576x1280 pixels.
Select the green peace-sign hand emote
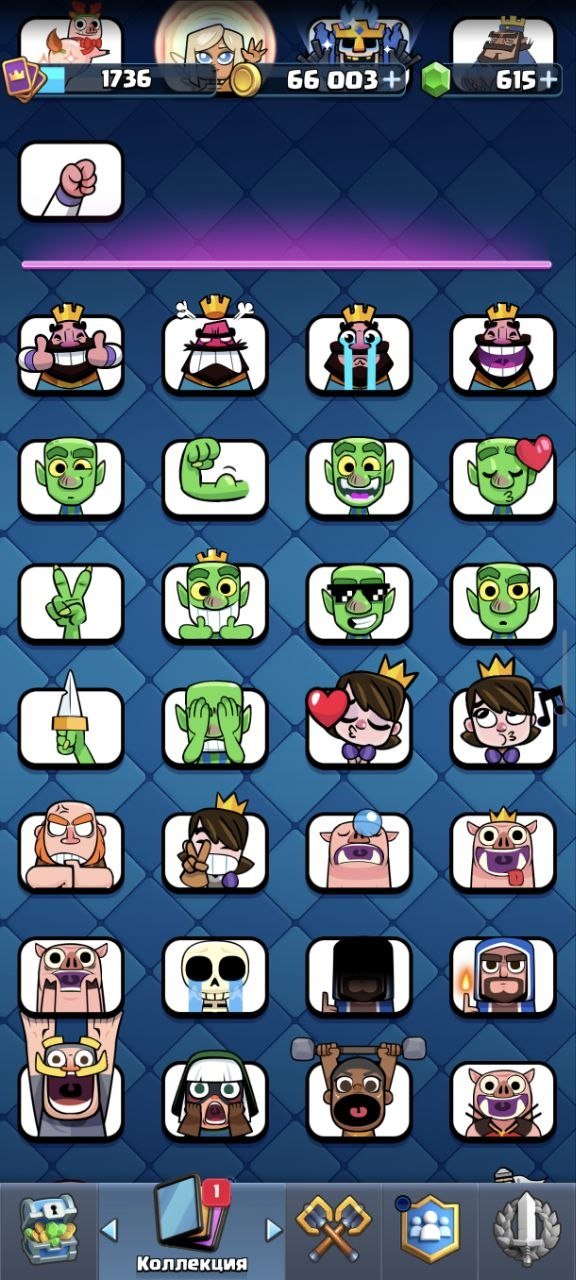pyautogui.click(x=71, y=603)
